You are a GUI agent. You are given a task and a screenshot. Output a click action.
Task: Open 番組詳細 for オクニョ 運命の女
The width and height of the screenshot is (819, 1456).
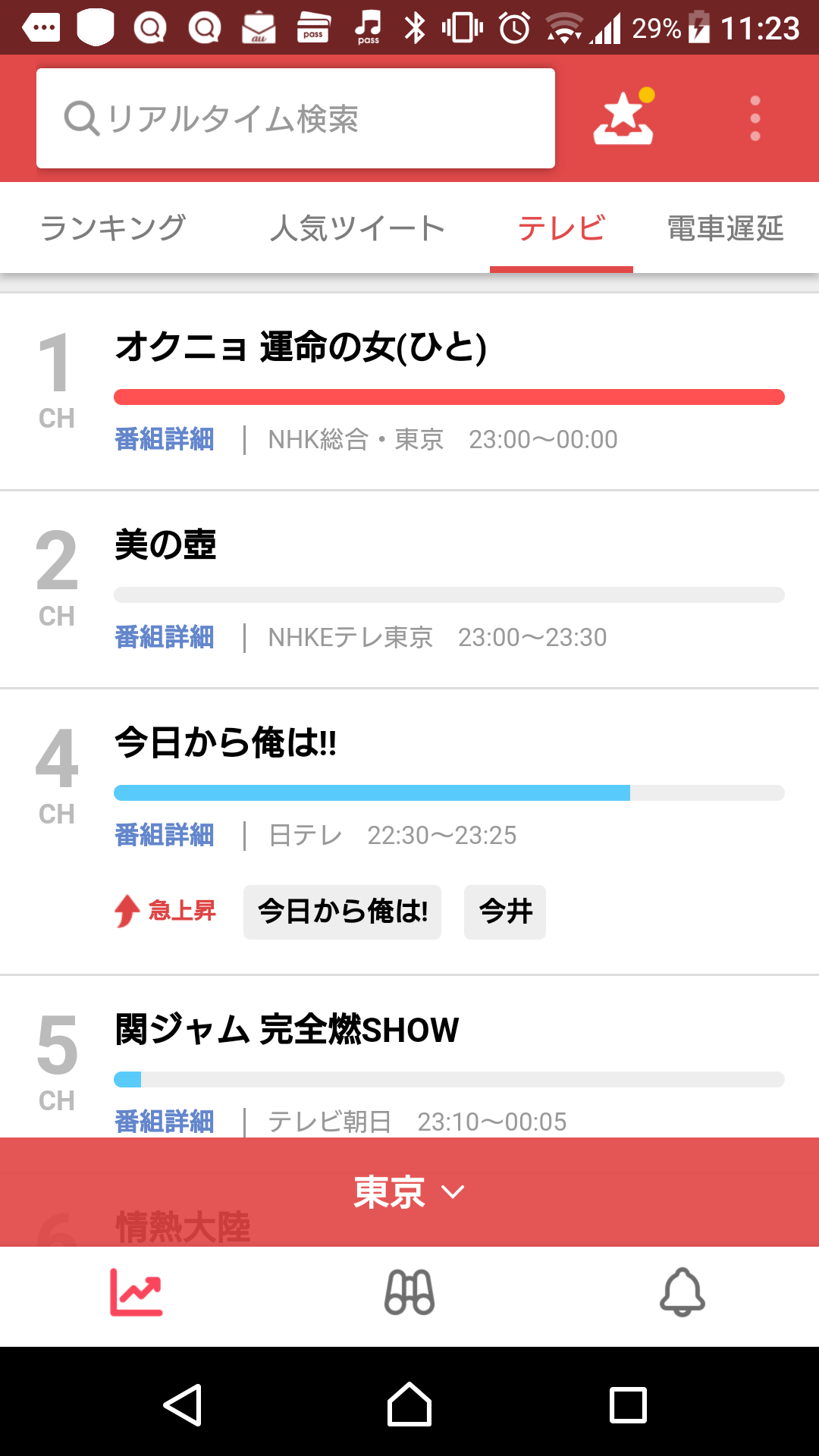pyautogui.click(x=165, y=439)
